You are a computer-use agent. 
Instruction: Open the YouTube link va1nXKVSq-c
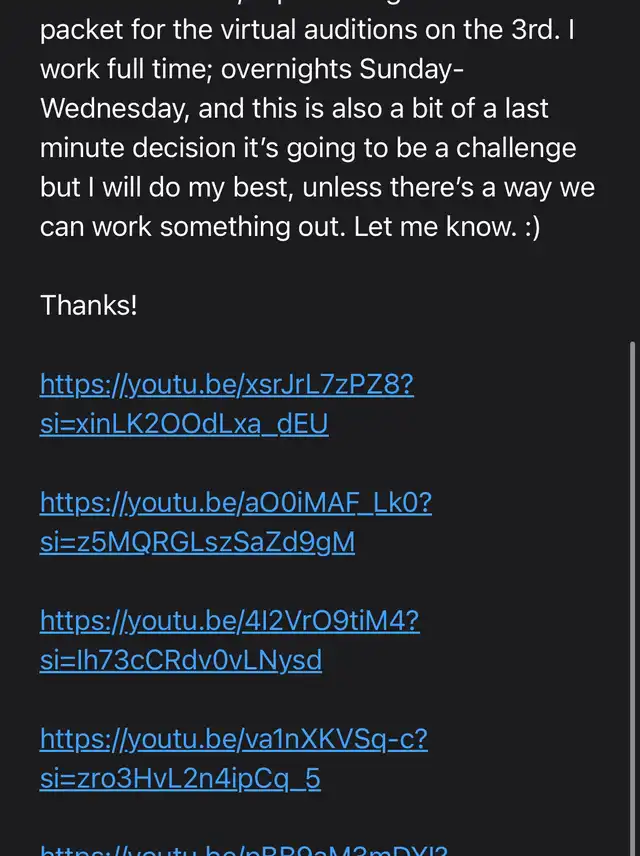point(233,739)
